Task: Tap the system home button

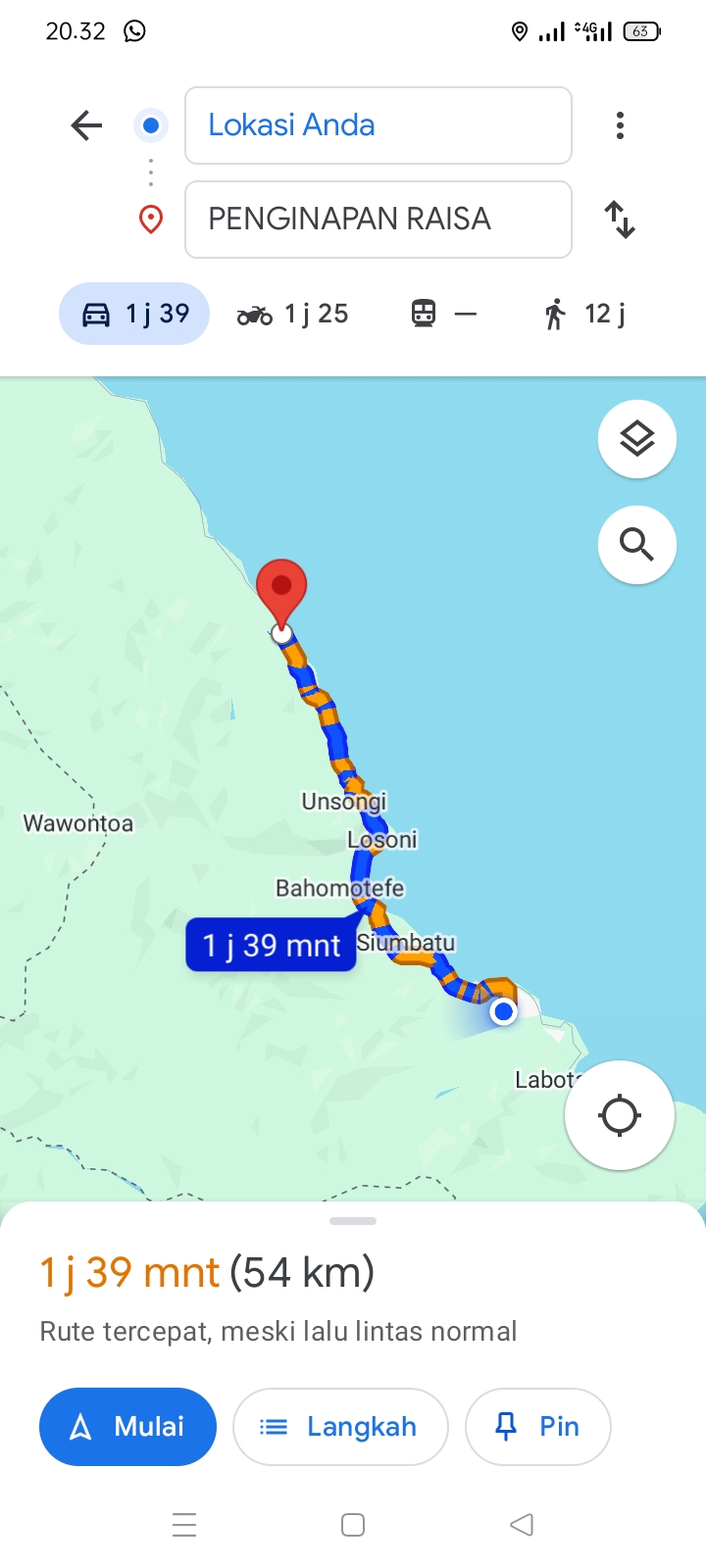Action: tap(353, 1525)
